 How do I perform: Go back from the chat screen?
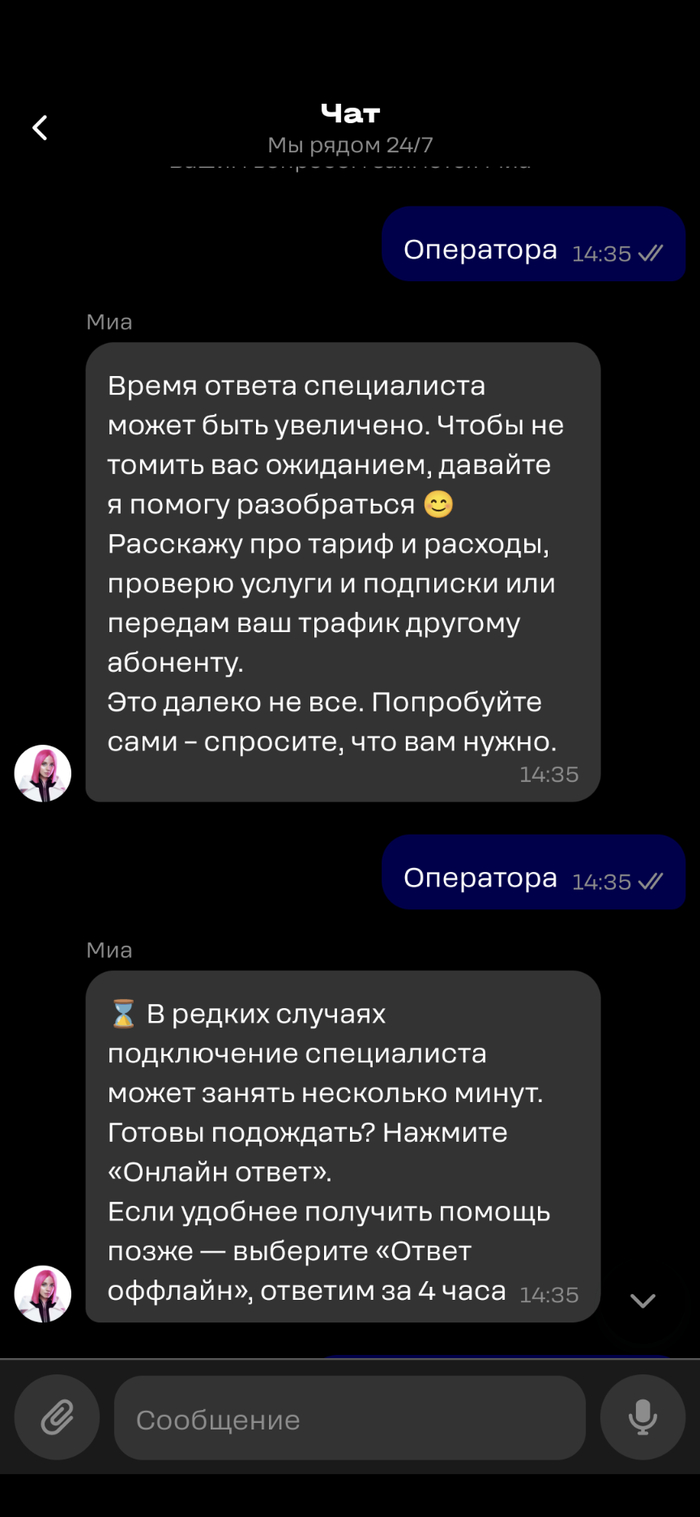click(x=40, y=128)
